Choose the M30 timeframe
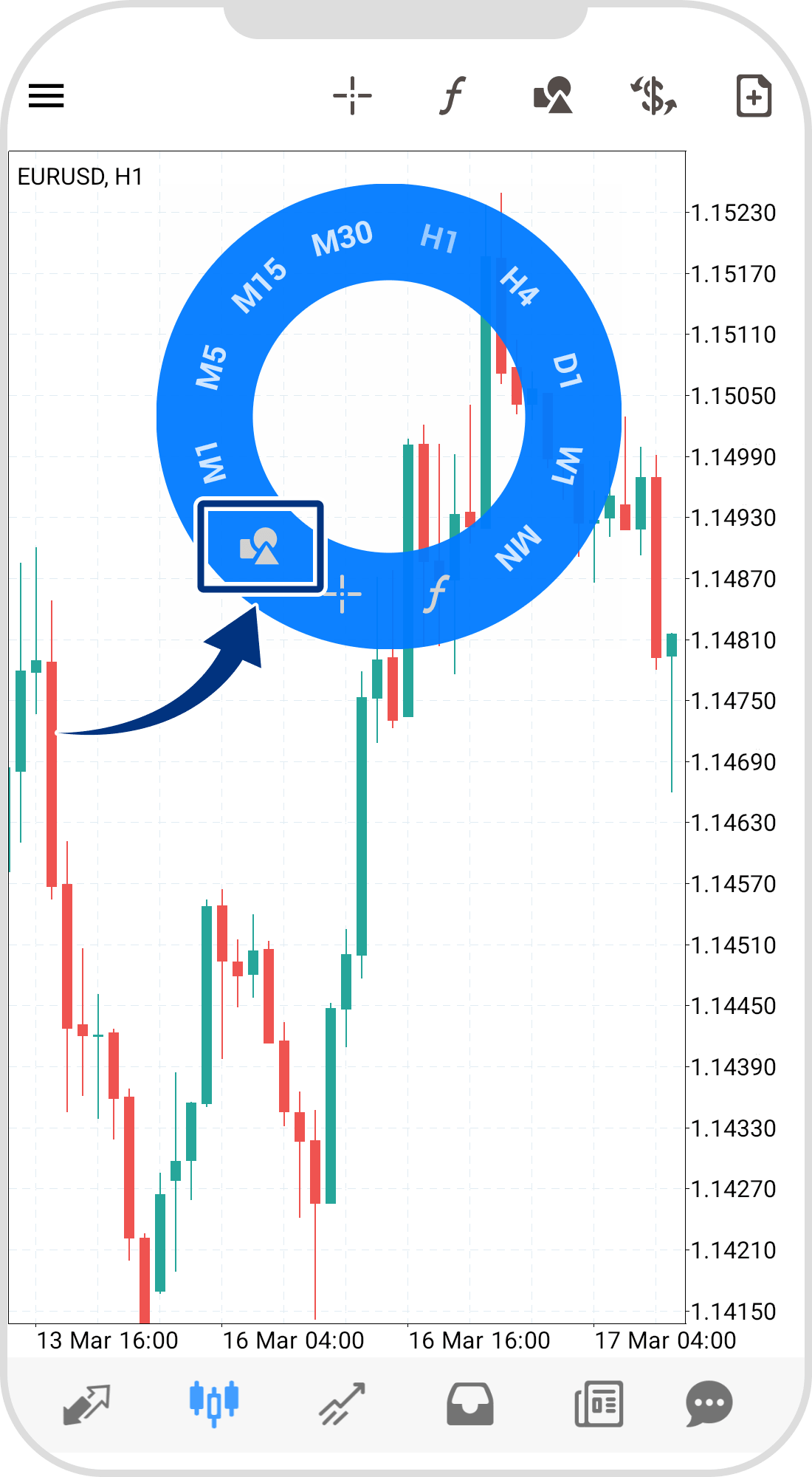The image size is (812, 1477). pyautogui.click(x=342, y=239)
